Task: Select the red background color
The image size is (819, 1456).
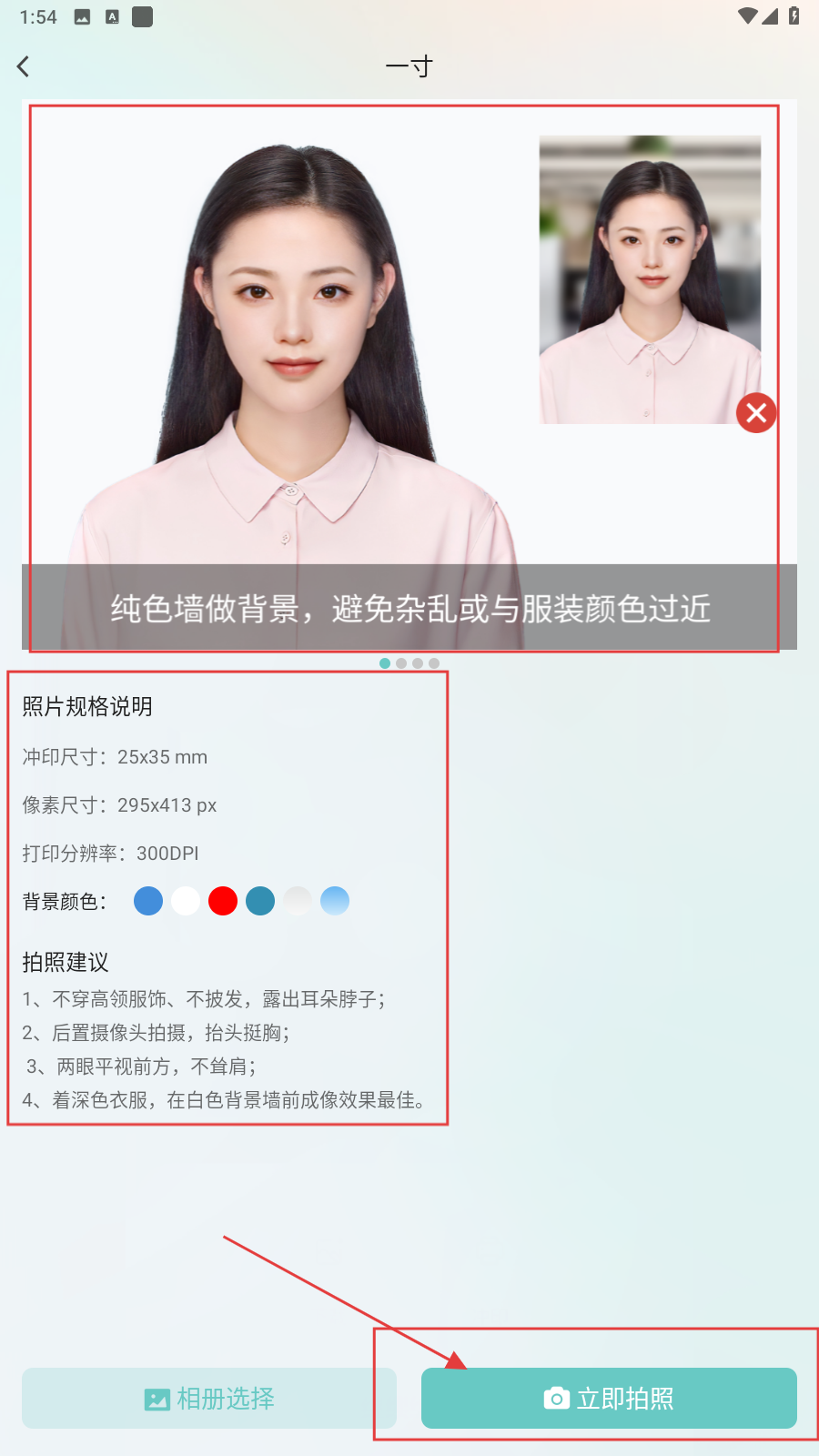Action: (x=223, y=901)
